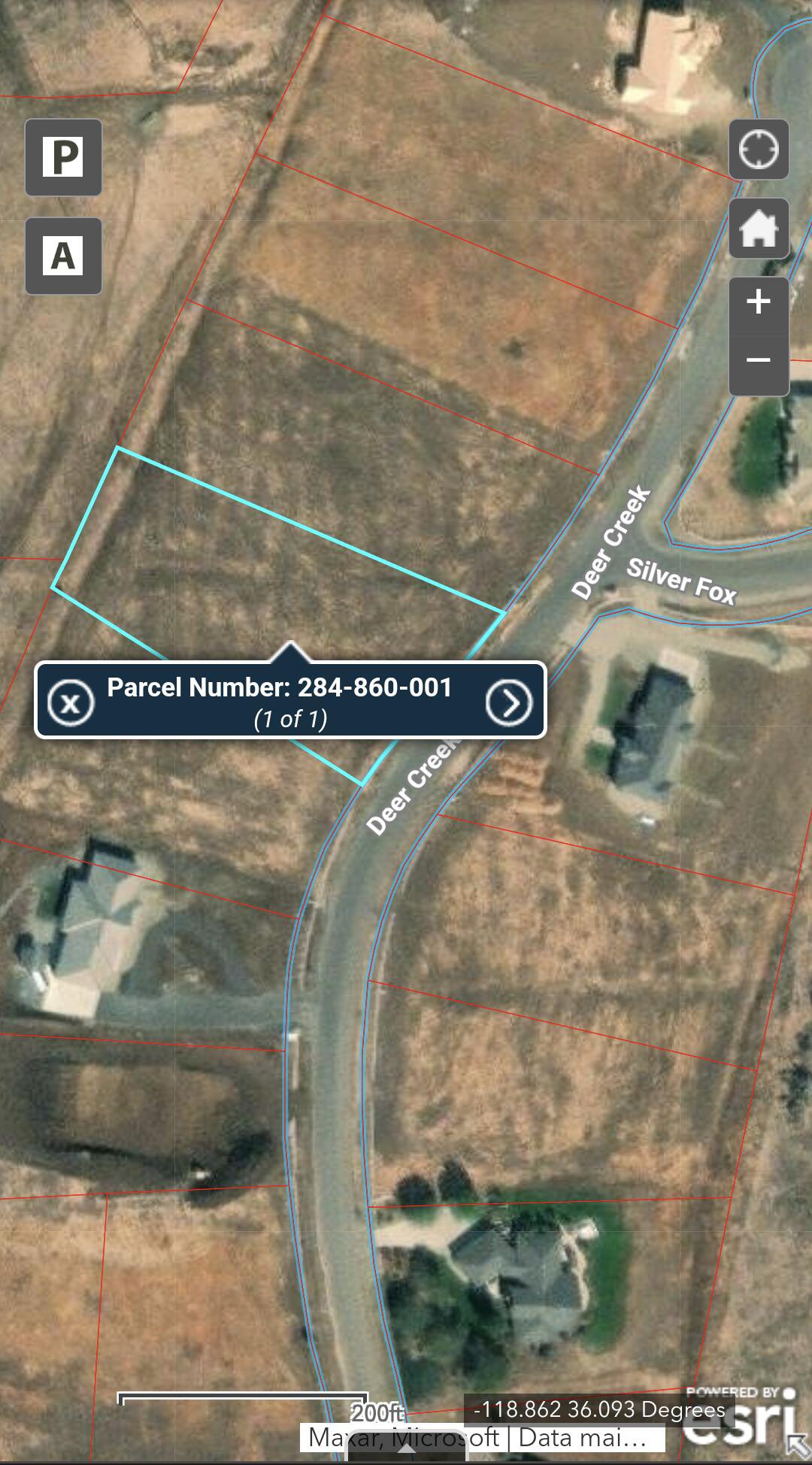
Task: Tap the A address search button
Action: coord(63,256)
